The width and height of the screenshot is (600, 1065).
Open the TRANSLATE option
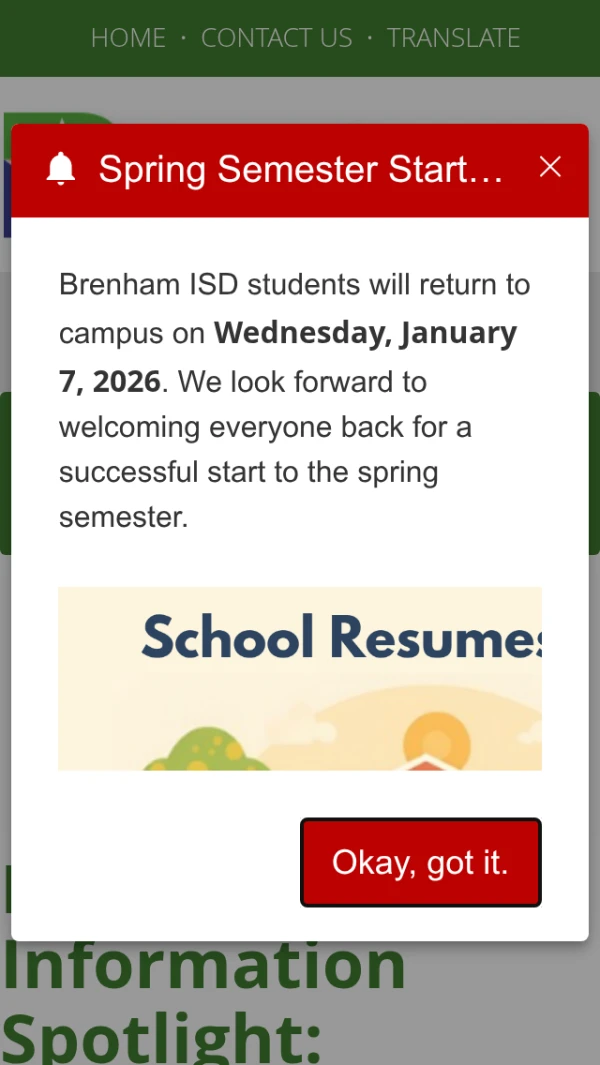[x=453, y=38]
